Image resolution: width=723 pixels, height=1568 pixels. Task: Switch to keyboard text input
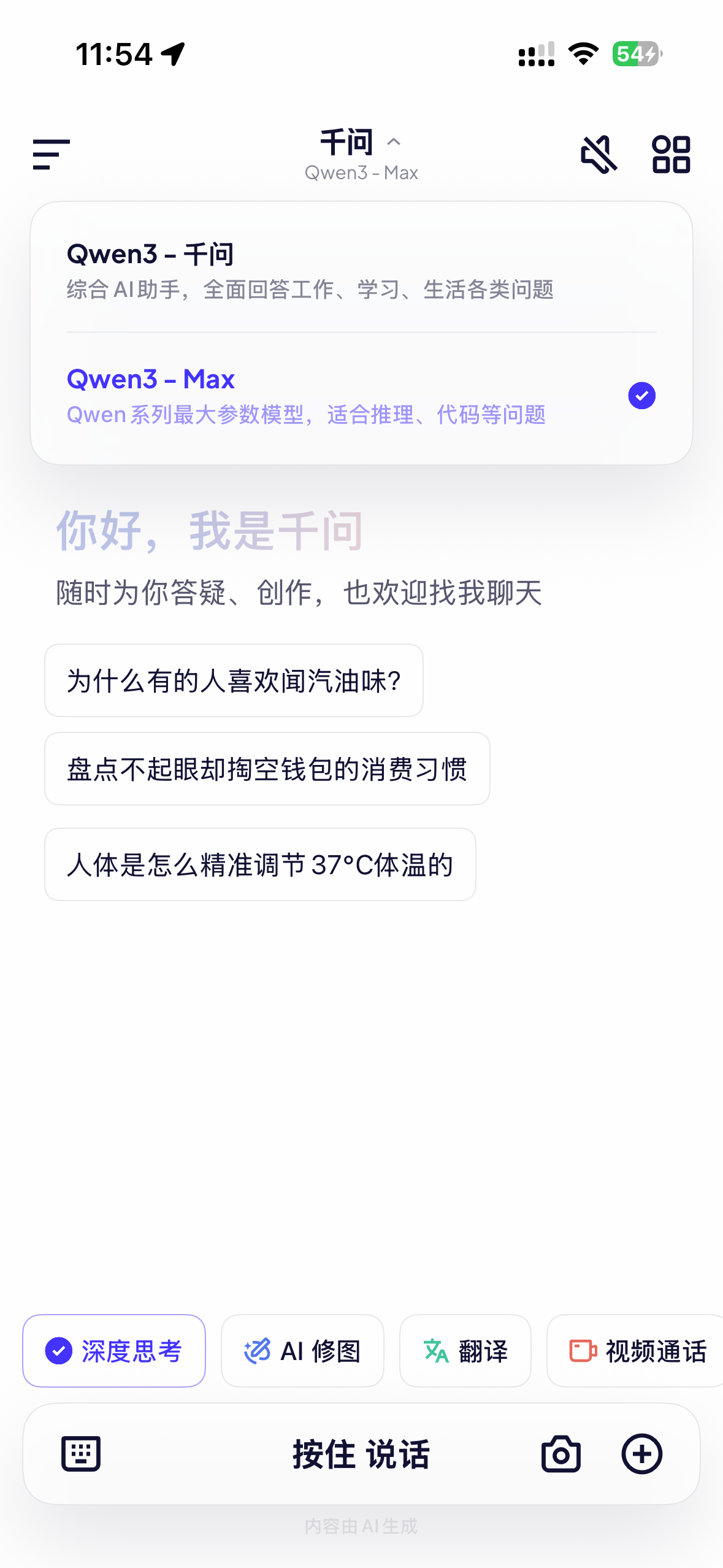[x=81, y=1454]
